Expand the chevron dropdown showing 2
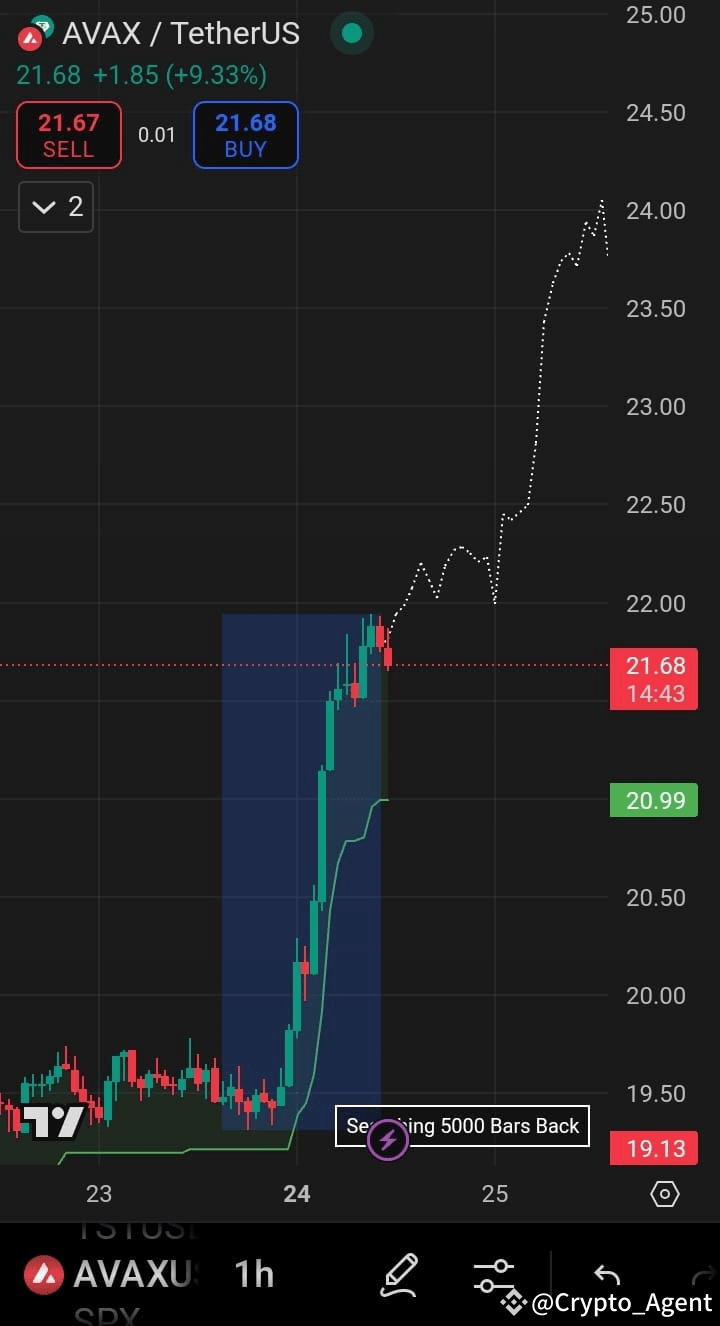The image size is (720, 1326). pyautogui.click(x=55, y=207)
